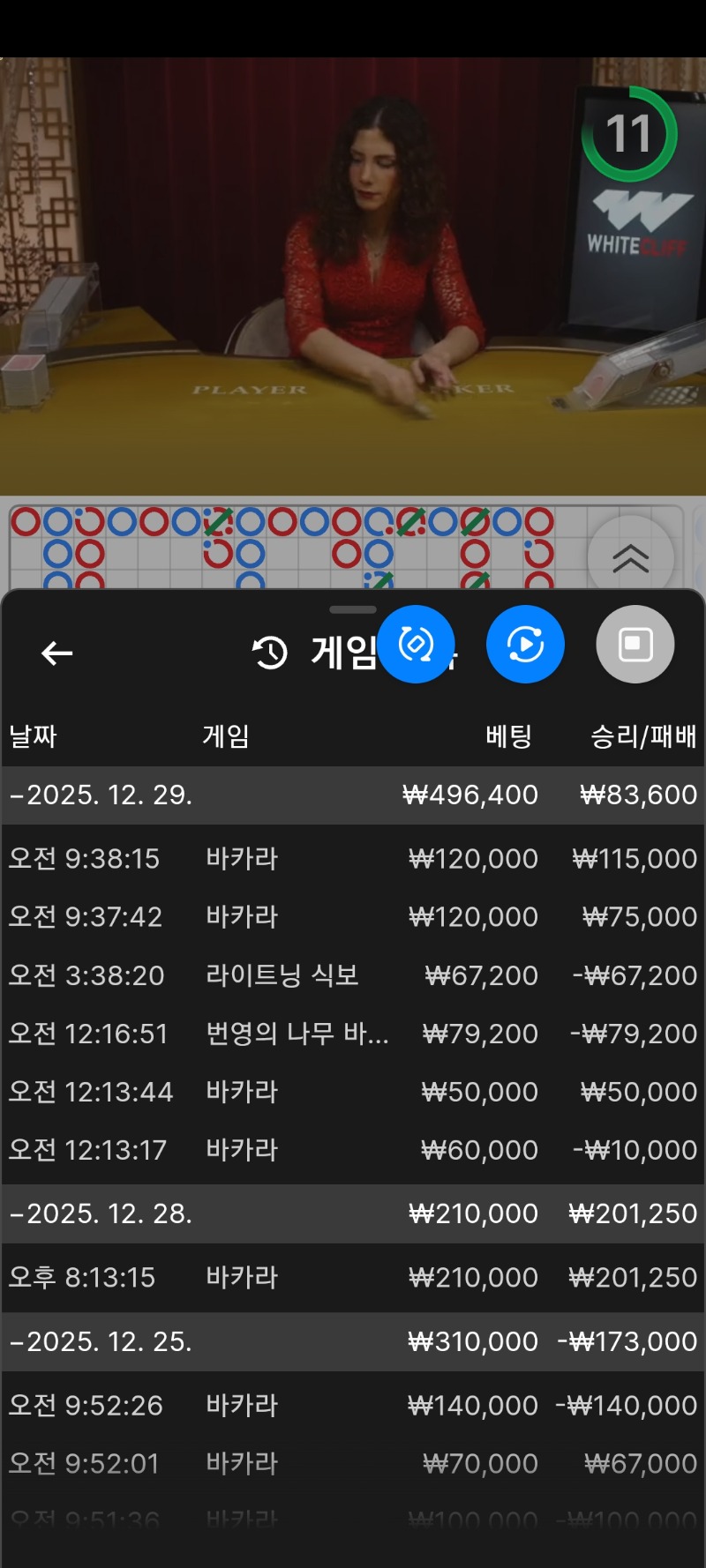Tap the blue replay play button

(x=525, y=645)
